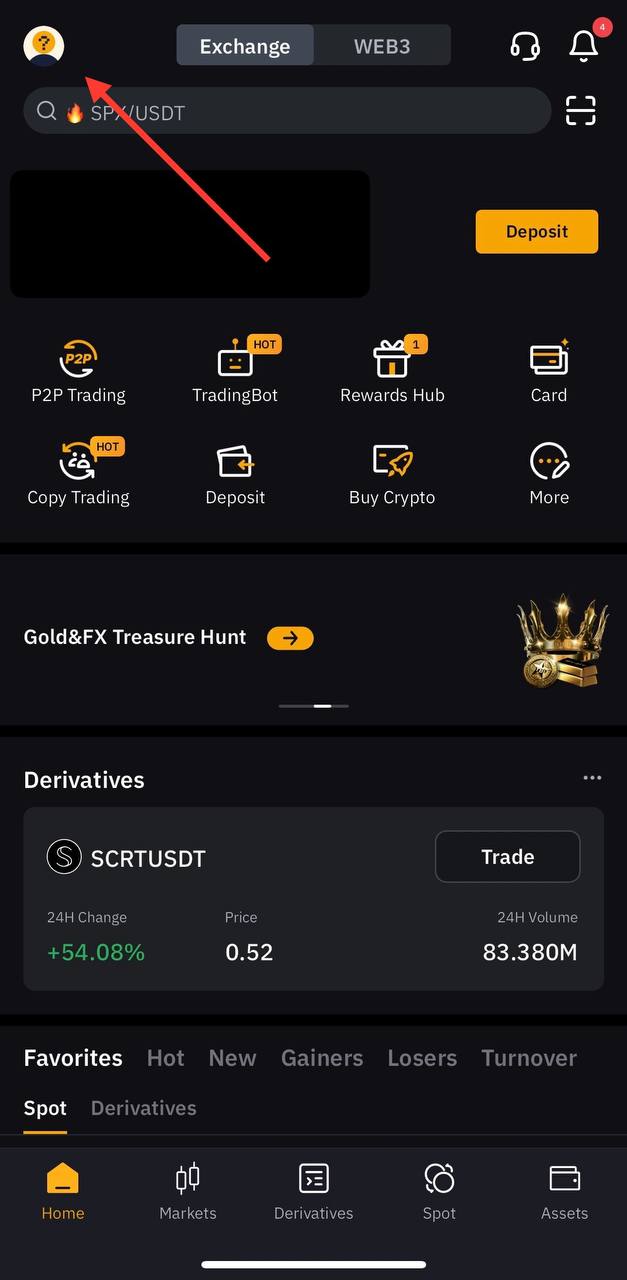This screenshot has width=627, height=1280.
Task: Open the notifications bell
Action: click(583, 46)
